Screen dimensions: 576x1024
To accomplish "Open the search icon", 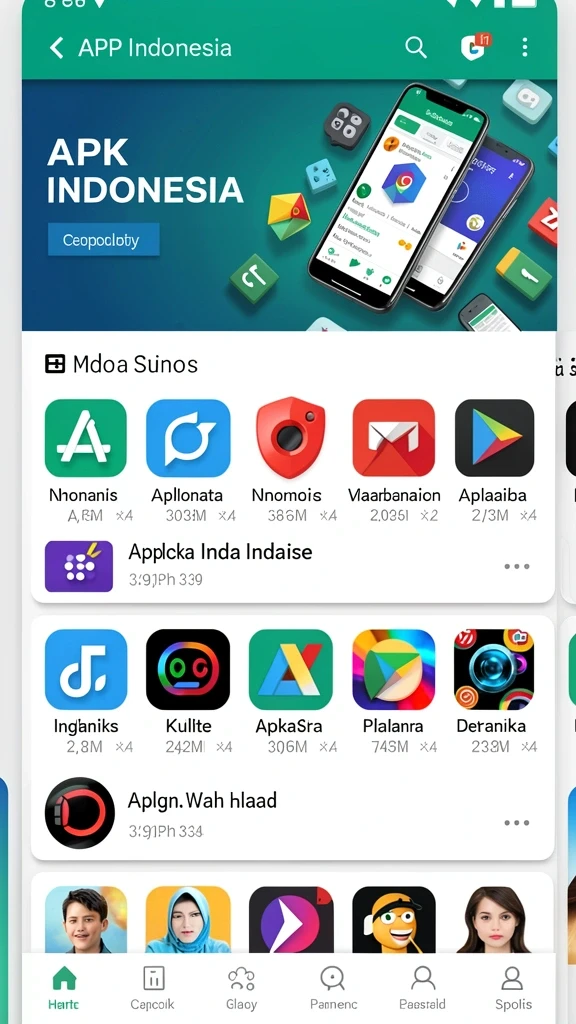I will [415, 47].
